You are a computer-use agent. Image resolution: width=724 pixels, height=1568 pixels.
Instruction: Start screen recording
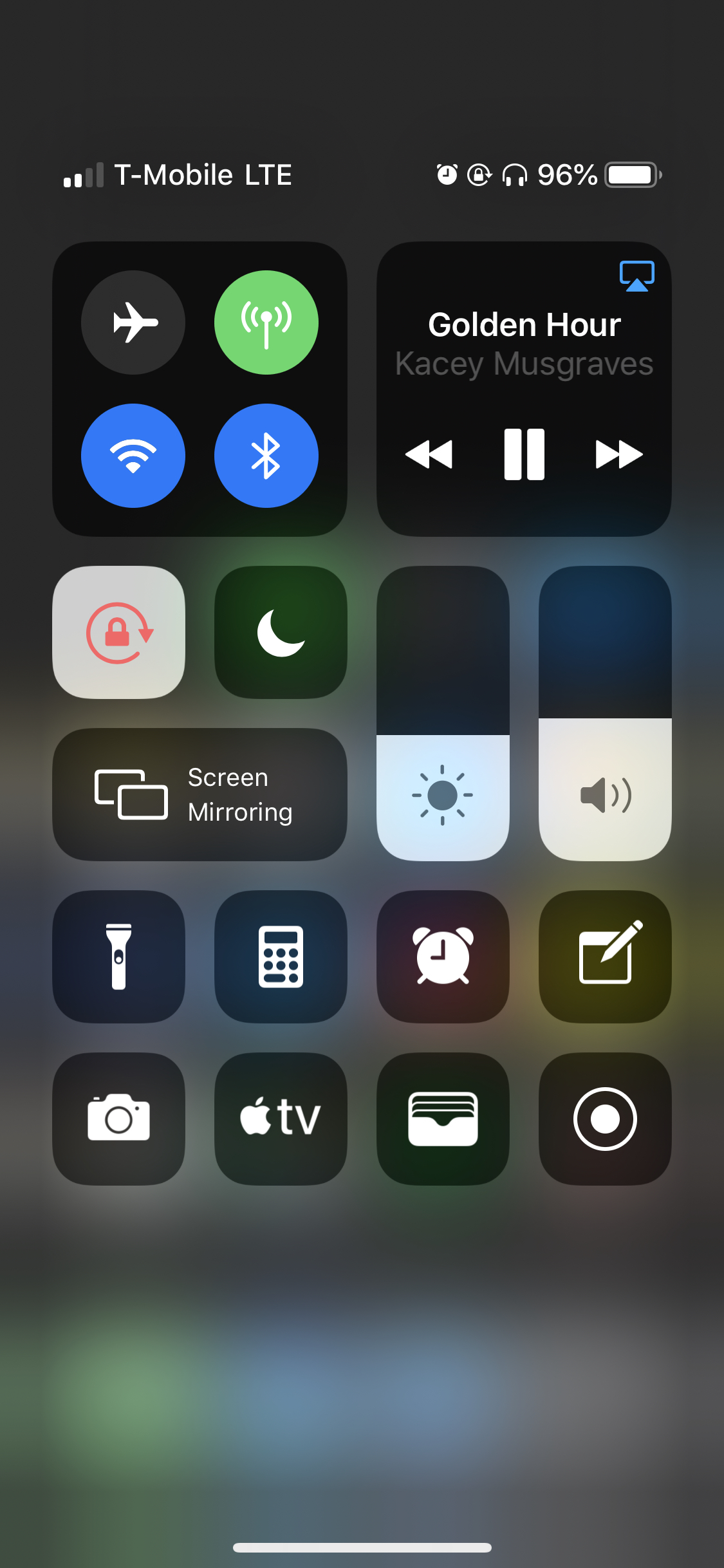(x=605, y=1119)
